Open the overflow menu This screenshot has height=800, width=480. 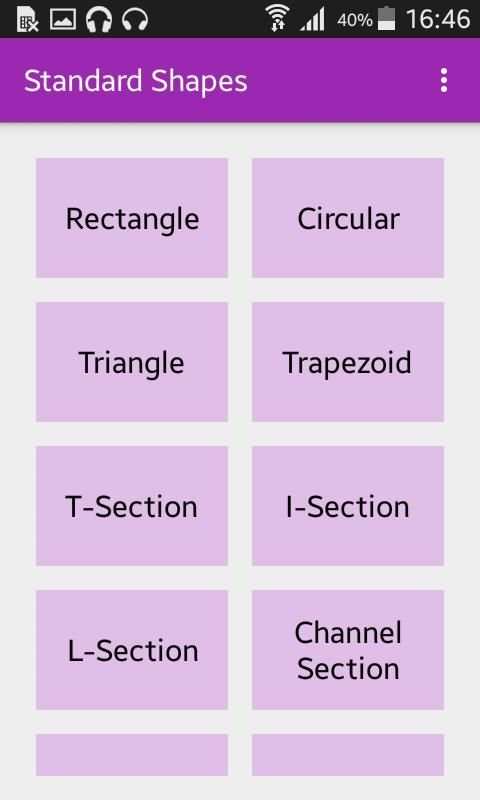pyautogui.click(x=444, y=81)
